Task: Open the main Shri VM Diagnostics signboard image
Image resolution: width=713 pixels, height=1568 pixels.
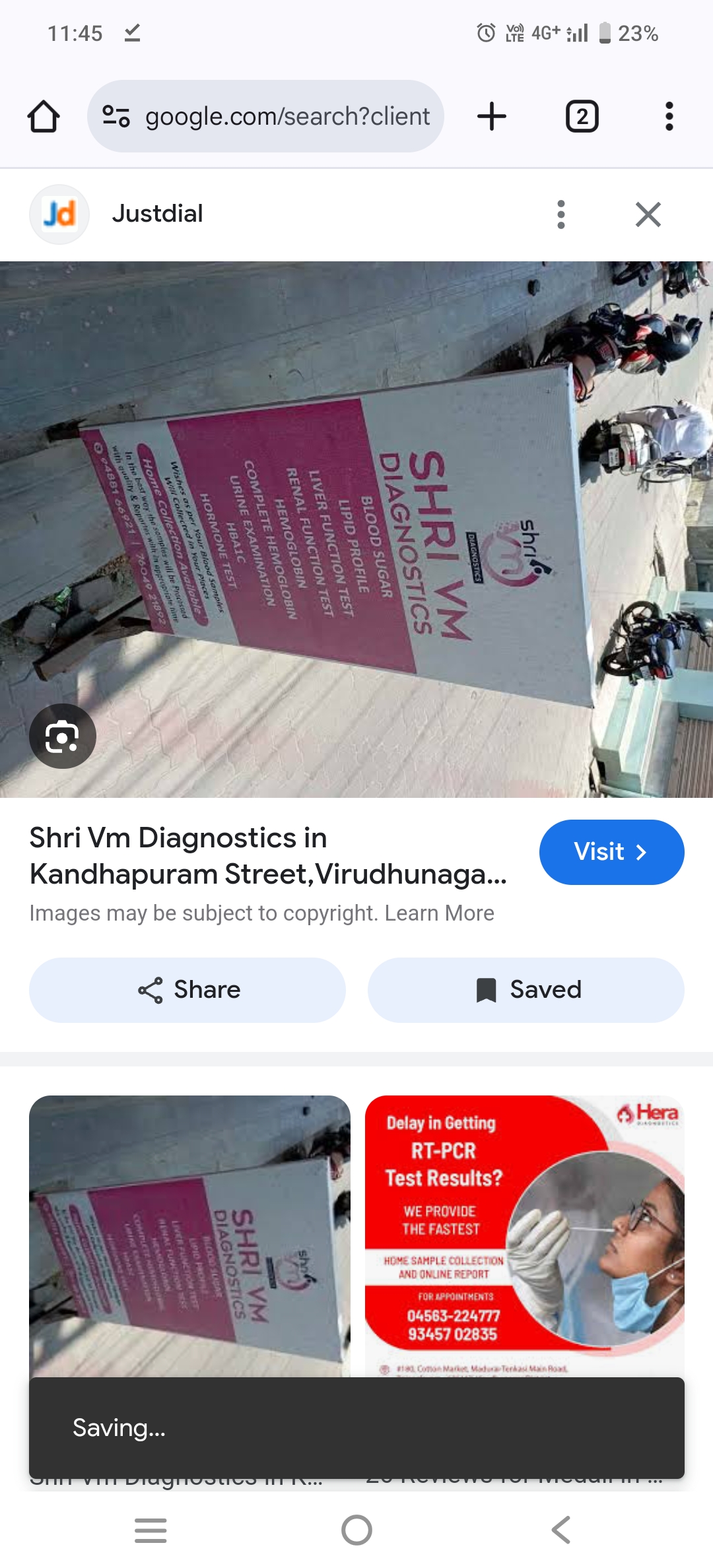Action: (x=356, y=528)
